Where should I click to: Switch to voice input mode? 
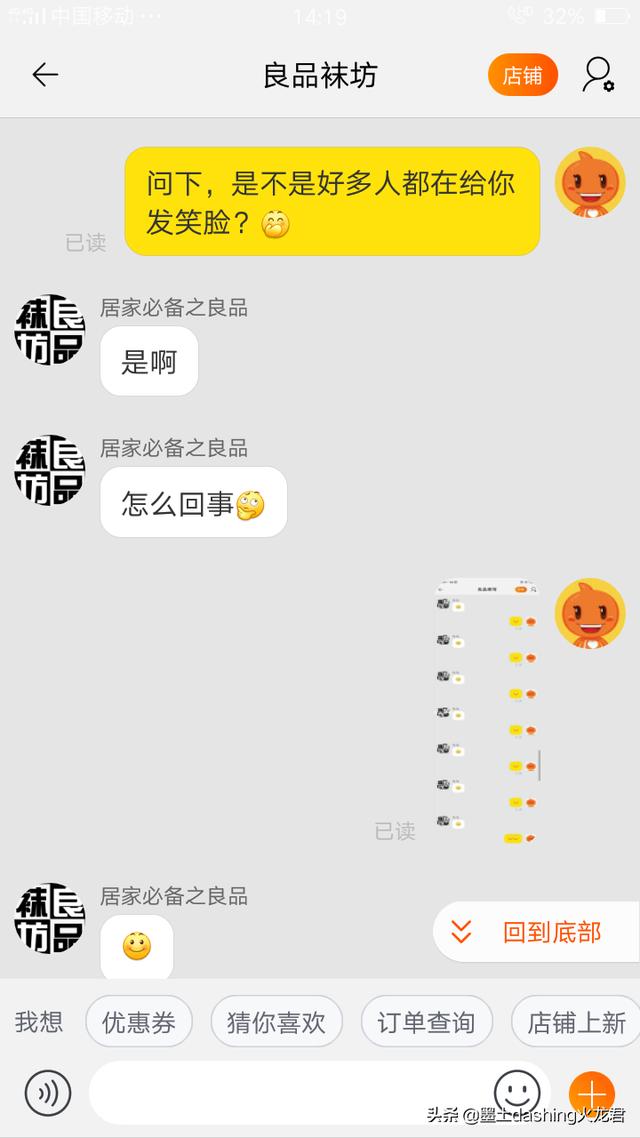48,1093
